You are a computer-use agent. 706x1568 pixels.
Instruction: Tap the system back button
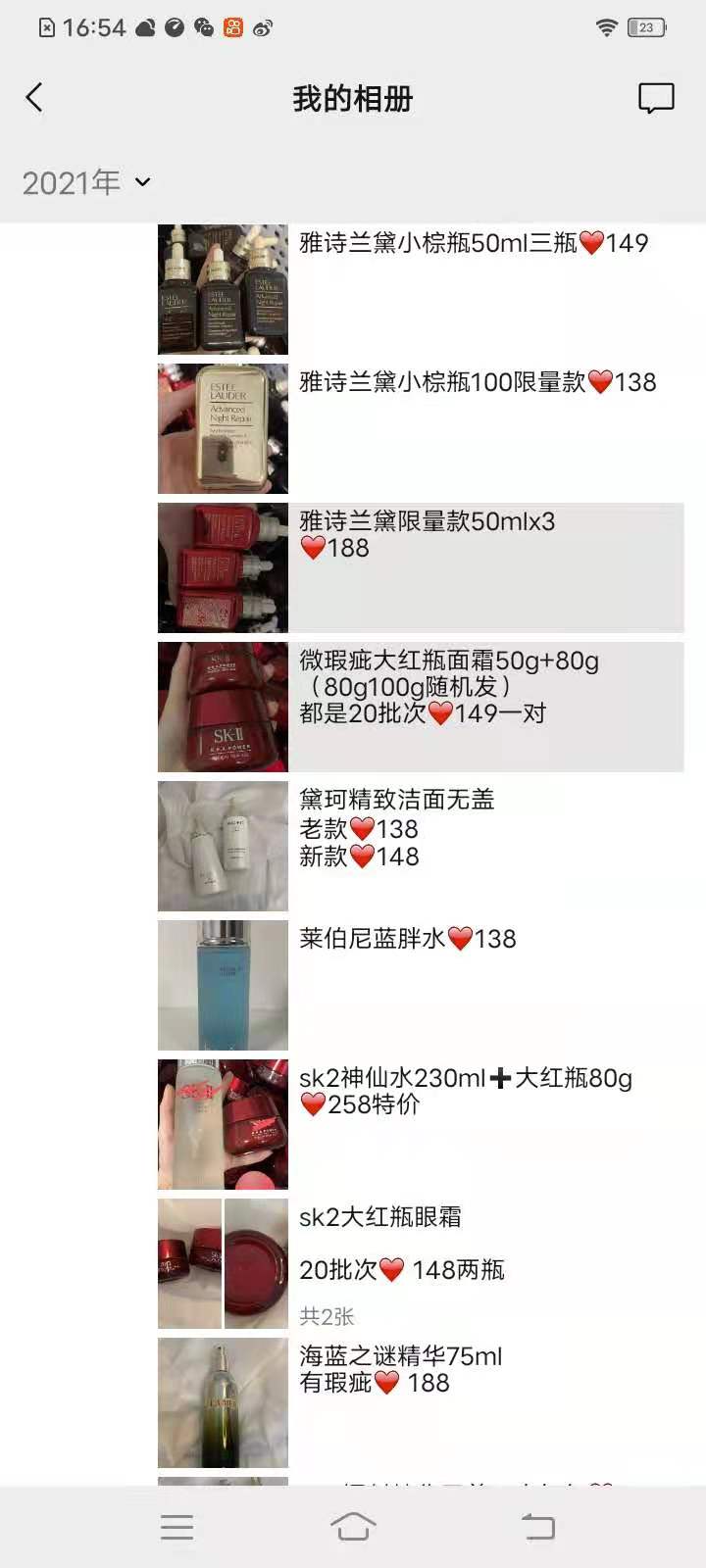536,1526
